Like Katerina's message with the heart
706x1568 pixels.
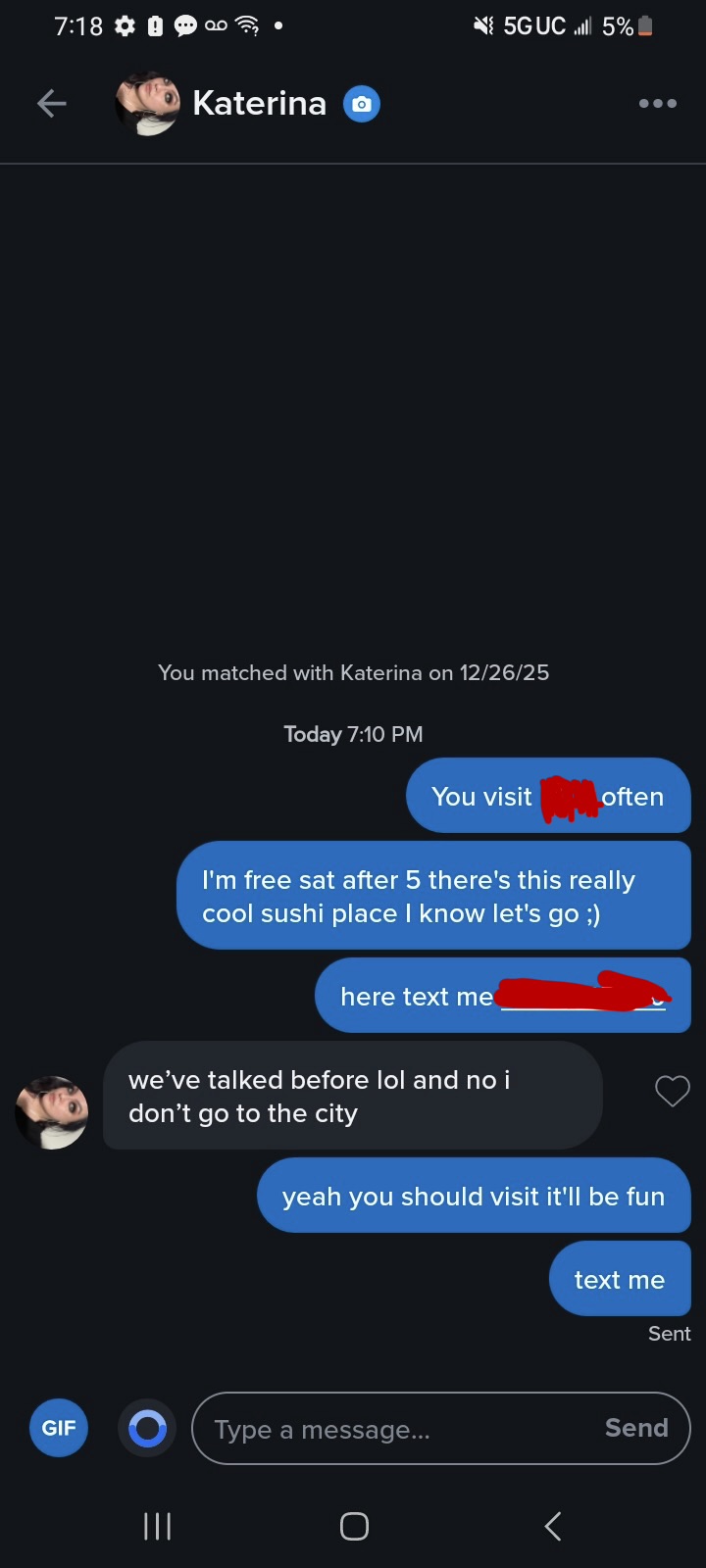click(673, 1091)
